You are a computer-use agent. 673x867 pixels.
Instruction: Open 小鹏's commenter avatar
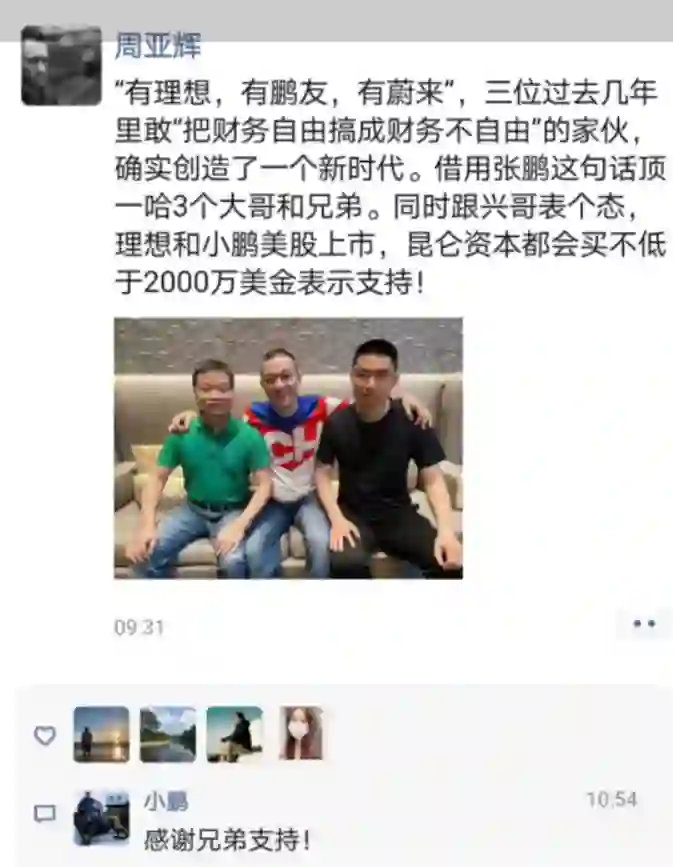[x=101, y=817]
